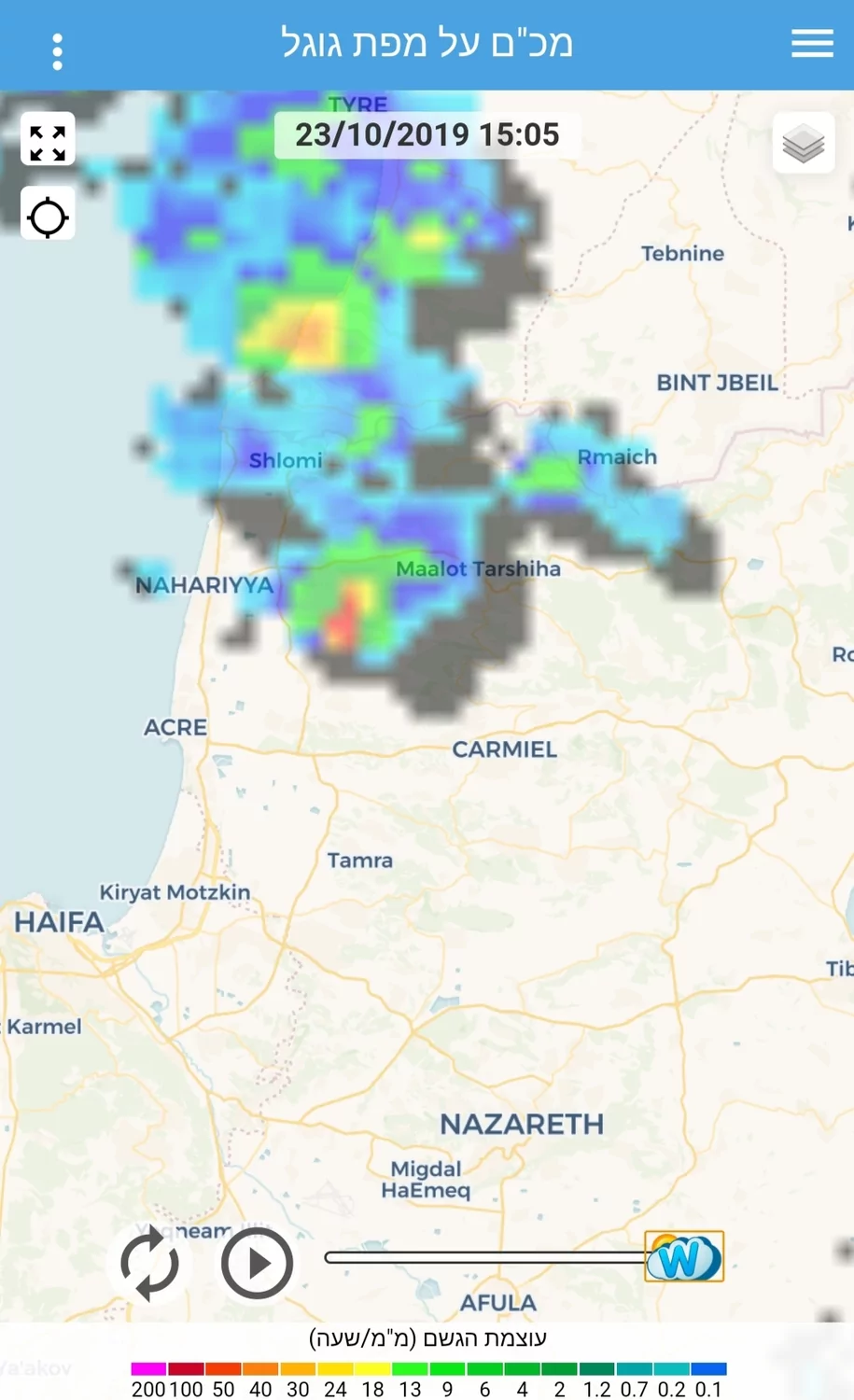The height and width of the screenshot is (1400, 854).
Task: Tap the radar timeline slider track
Action: pyautogui.click(x=485, y=1257)
